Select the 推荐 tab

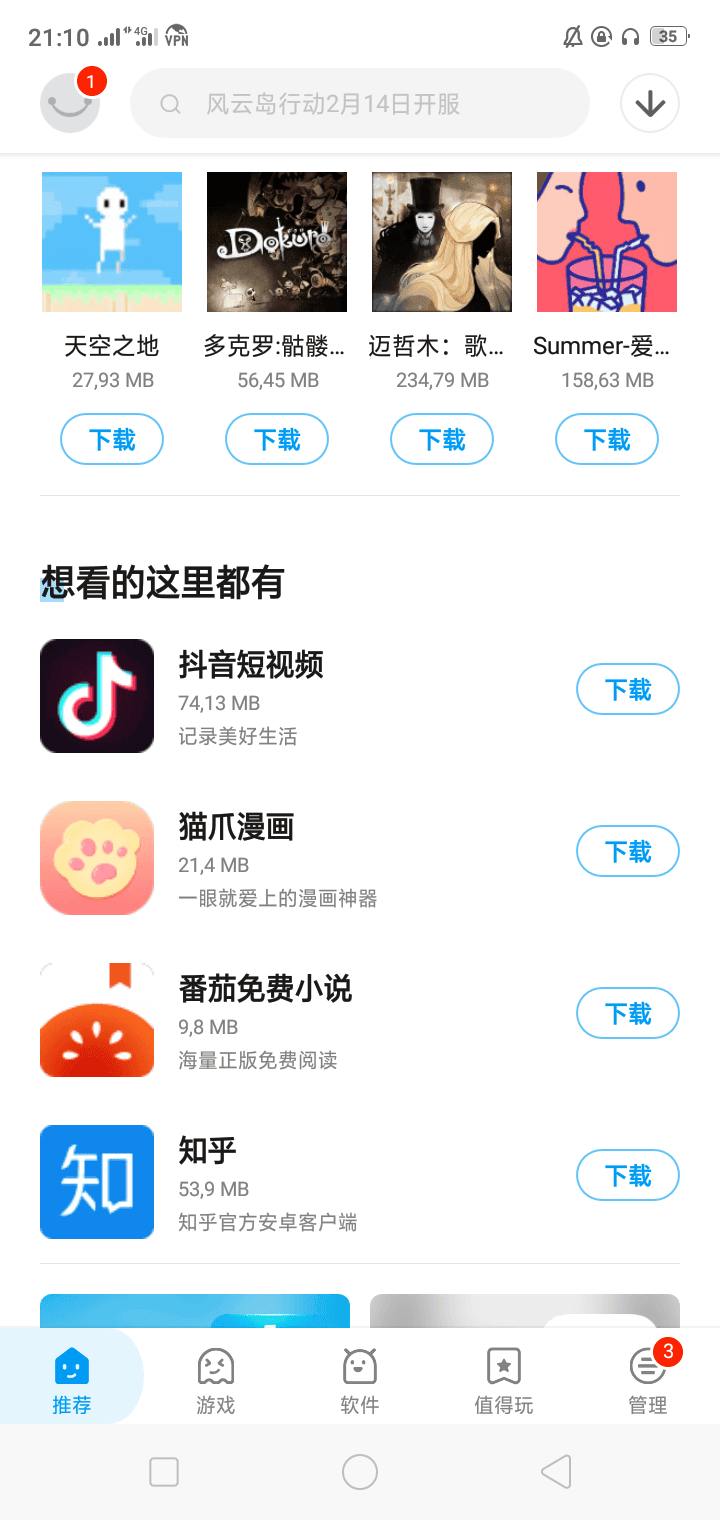(x=71, y=1375)
